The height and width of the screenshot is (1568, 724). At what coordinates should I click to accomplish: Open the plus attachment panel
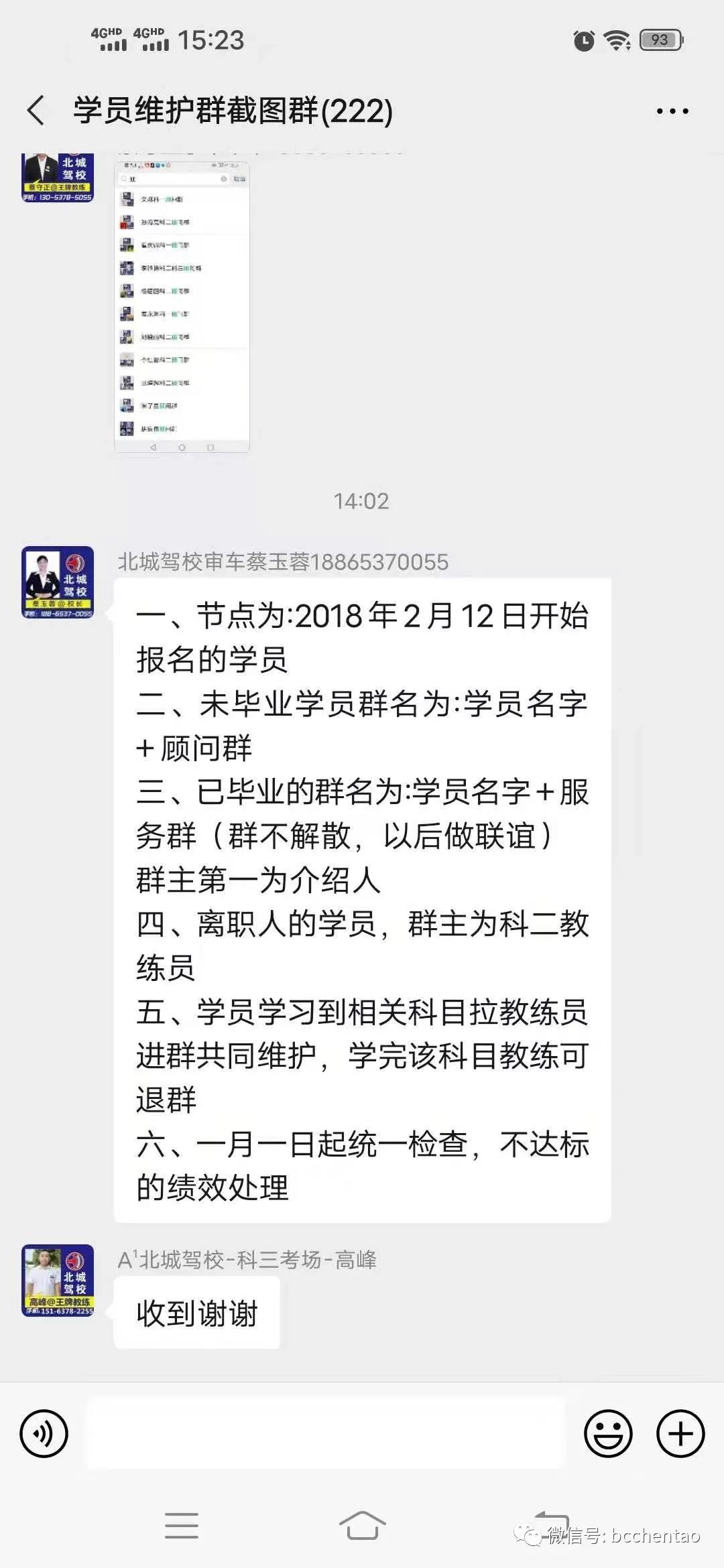click(x=680, y=1433)
